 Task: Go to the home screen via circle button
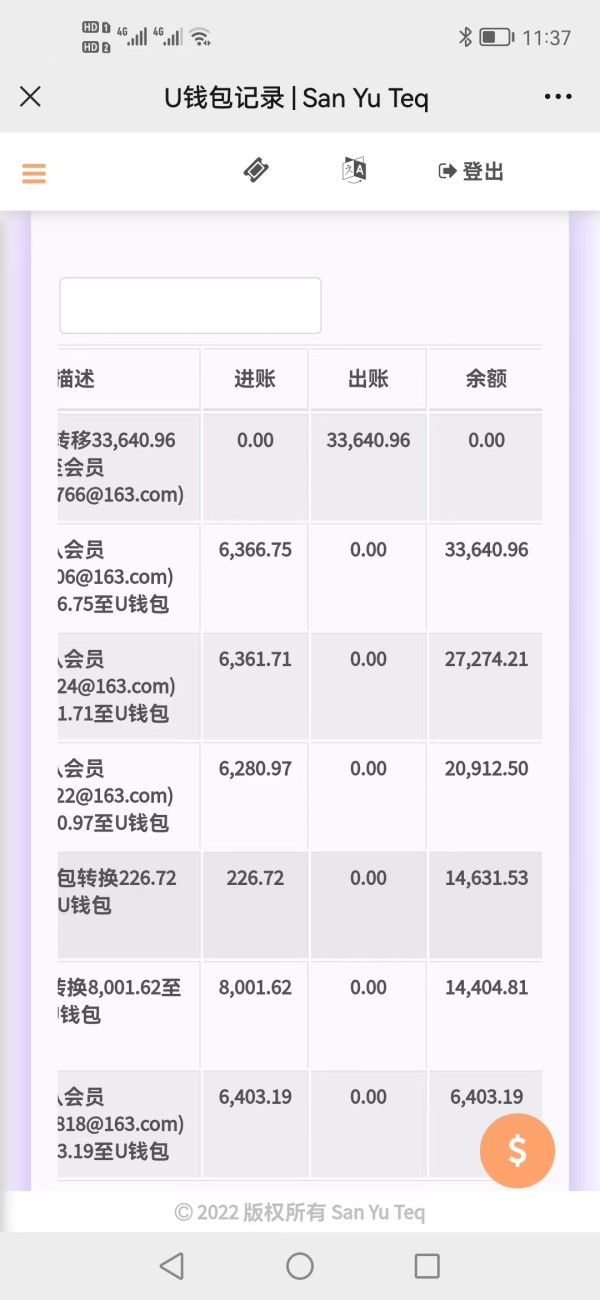click(x=300, y=1266)
